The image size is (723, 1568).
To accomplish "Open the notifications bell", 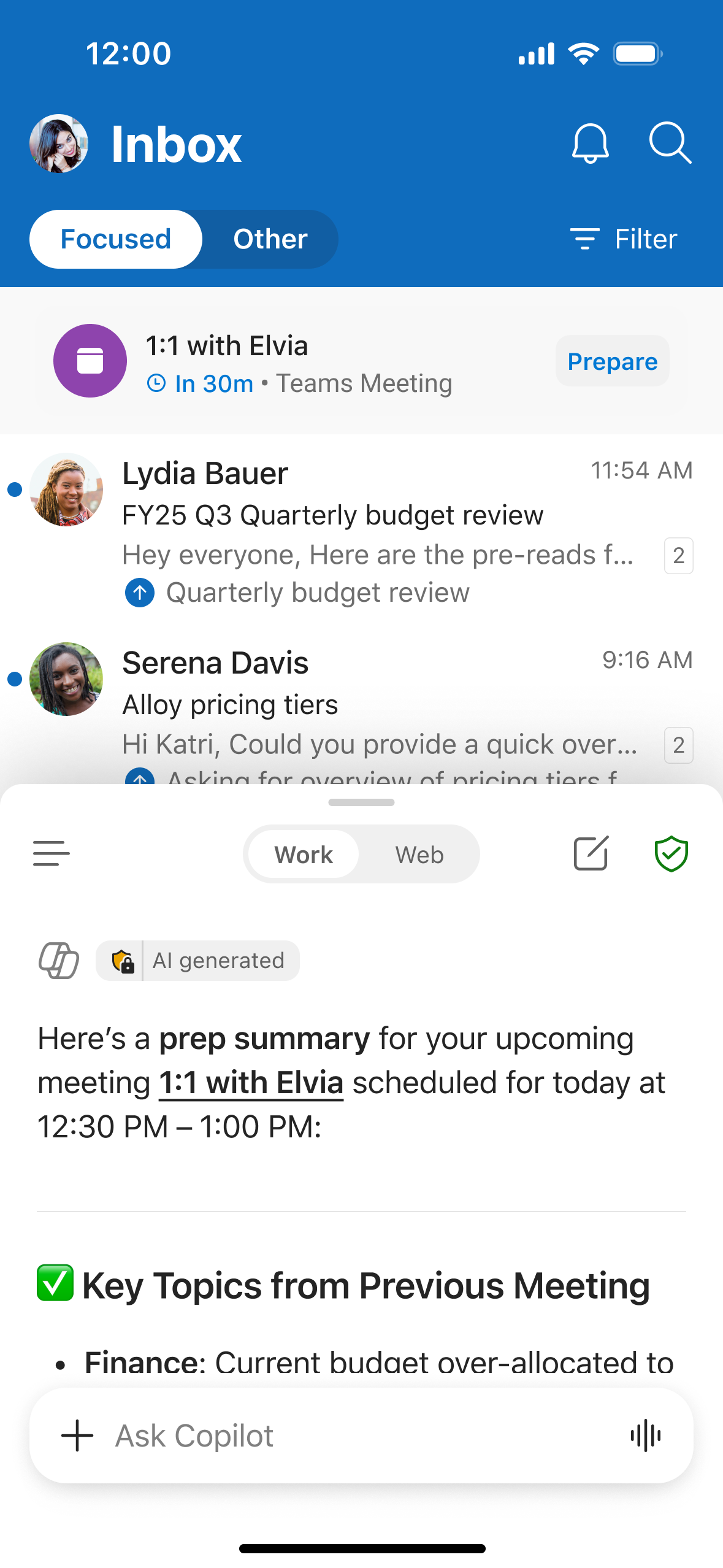I will (590, 144).
